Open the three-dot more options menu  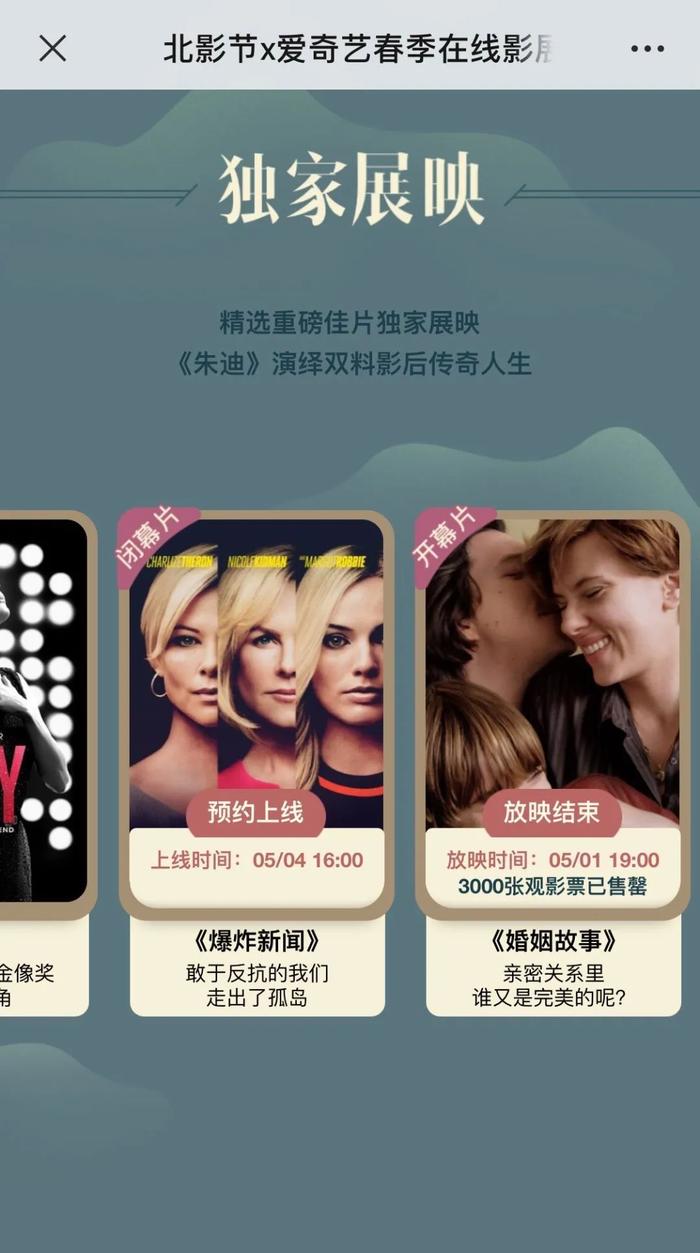coord(647,48)
